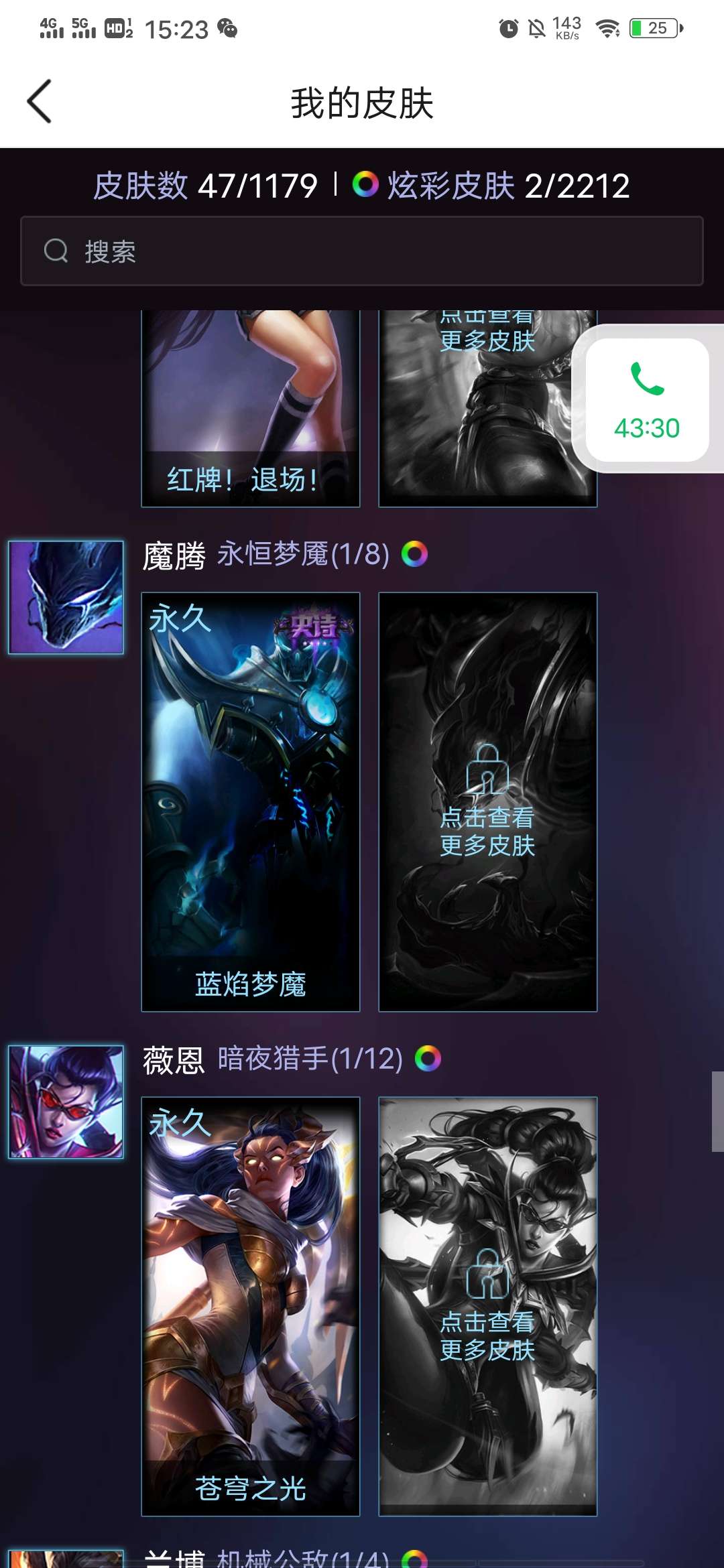
Task: Open 魔腾 champion avatar
Action: coord(66,597)
